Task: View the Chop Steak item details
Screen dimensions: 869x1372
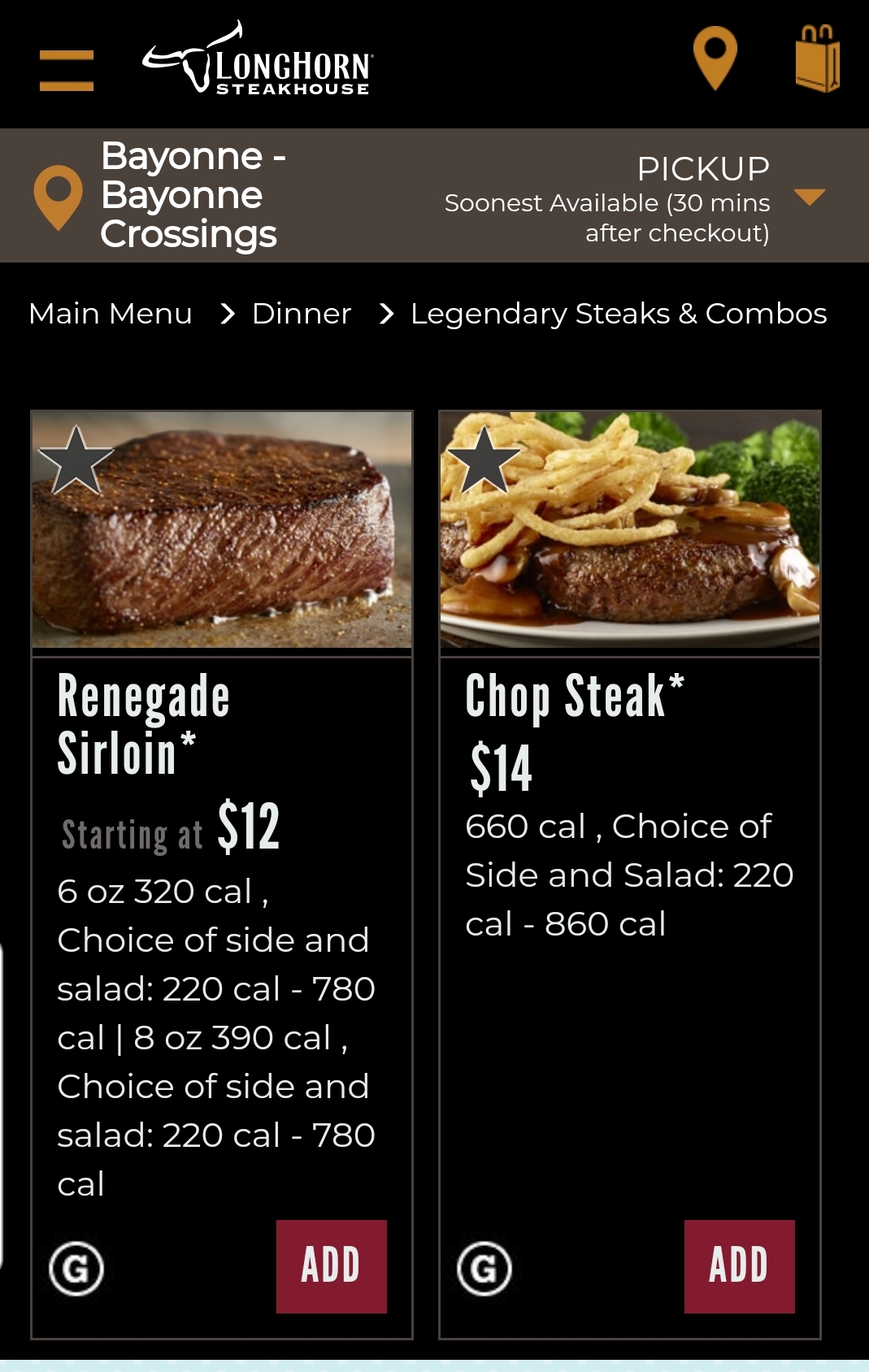Action: (574, 697)
